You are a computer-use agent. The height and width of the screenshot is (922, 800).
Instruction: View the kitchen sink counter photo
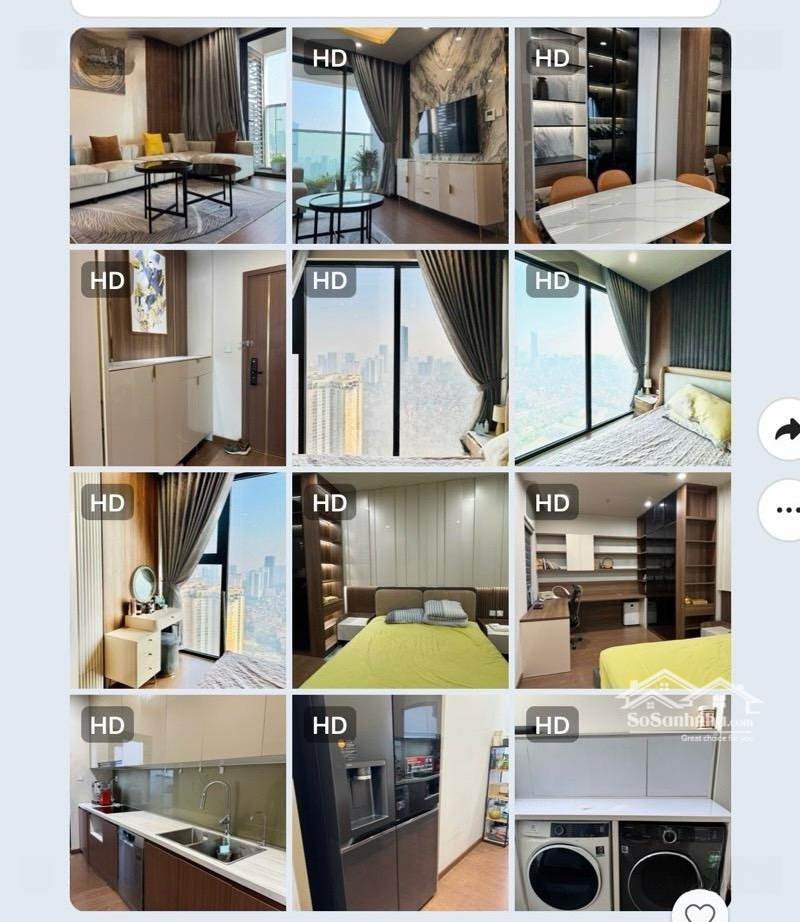tap(177, 803)
